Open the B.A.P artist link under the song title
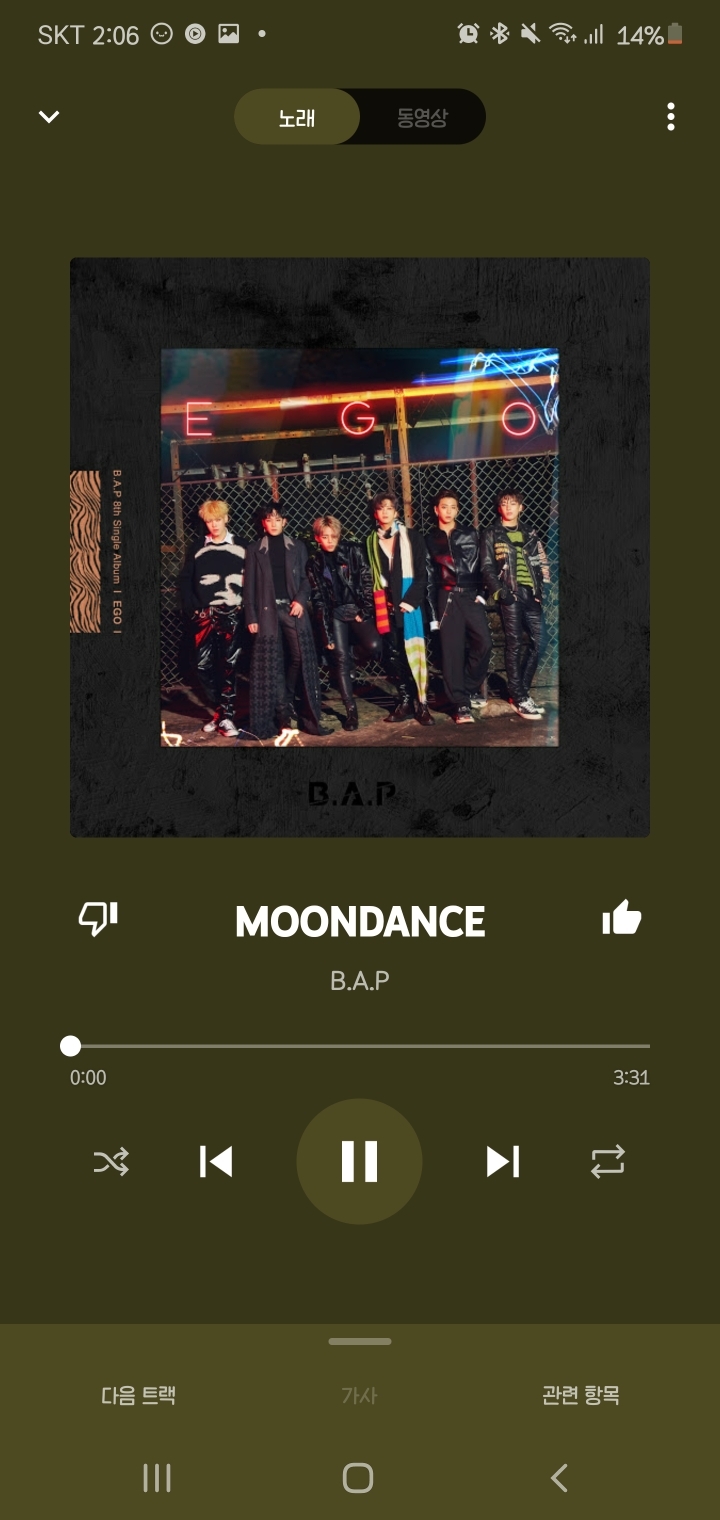The height and width of the screenshot is (1520, 720). click(x=360, y=980)
